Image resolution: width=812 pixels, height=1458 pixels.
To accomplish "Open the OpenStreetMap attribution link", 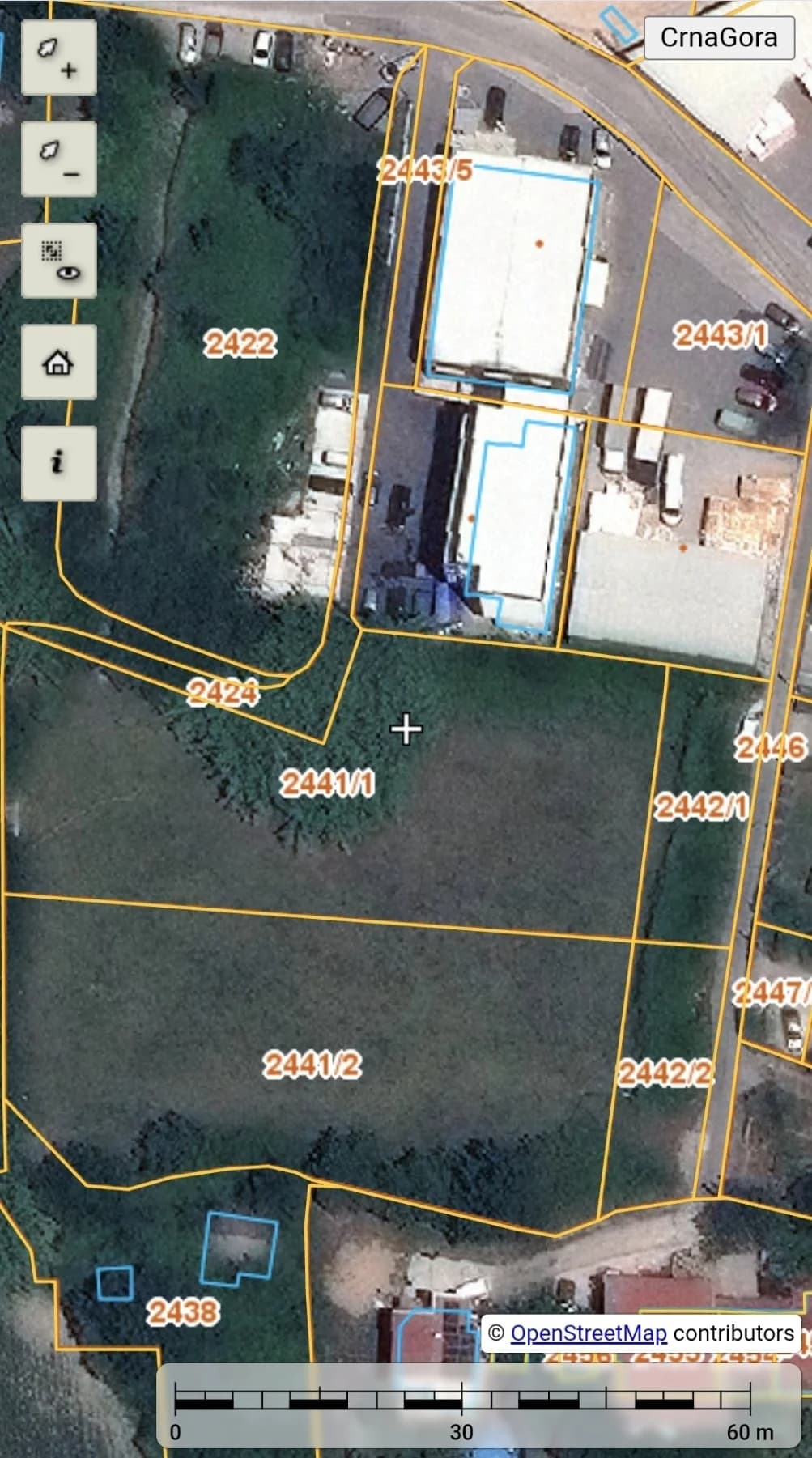I will point(589,1333).
